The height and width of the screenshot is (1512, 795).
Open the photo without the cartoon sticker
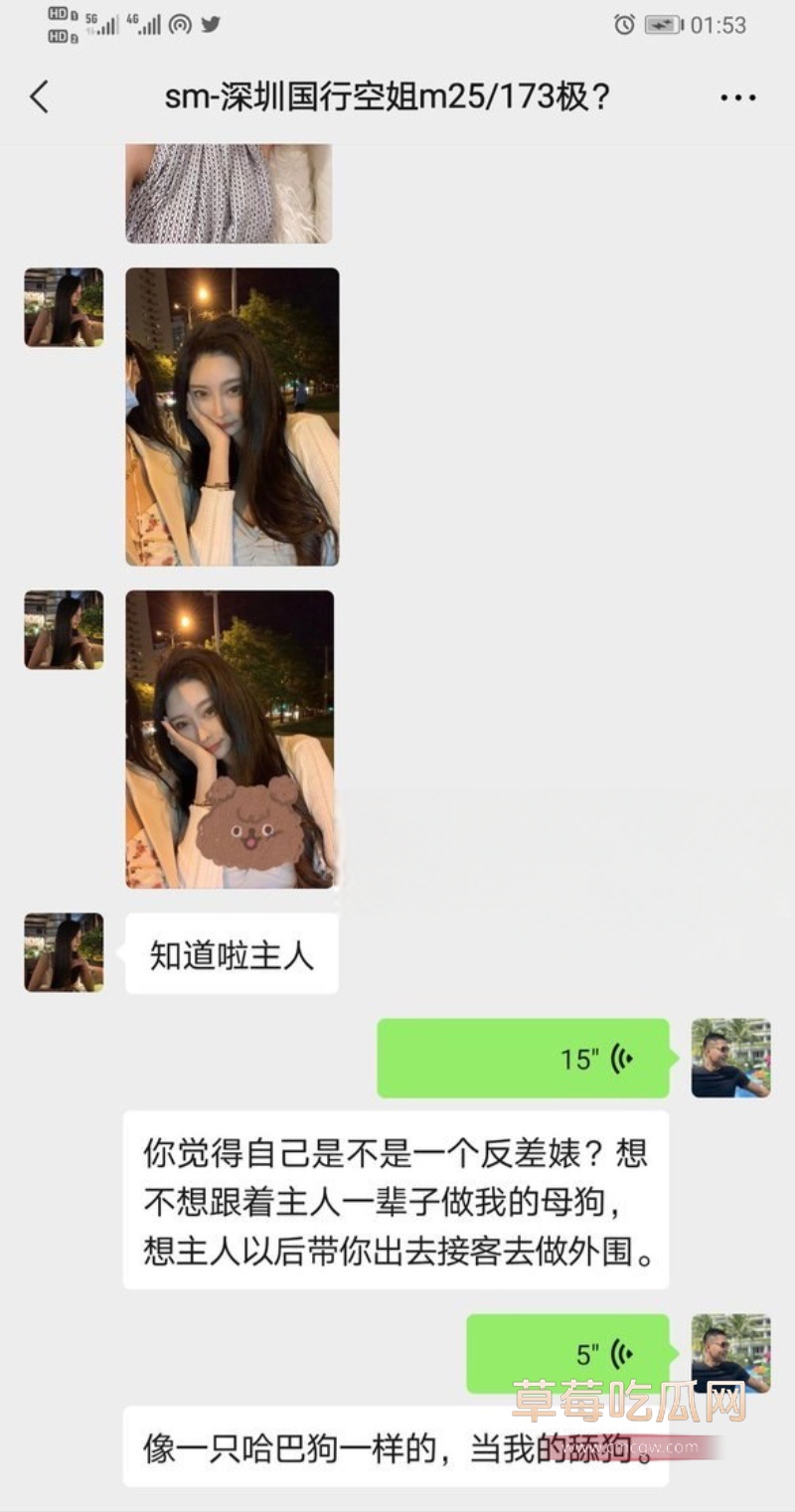coord(232,417)
